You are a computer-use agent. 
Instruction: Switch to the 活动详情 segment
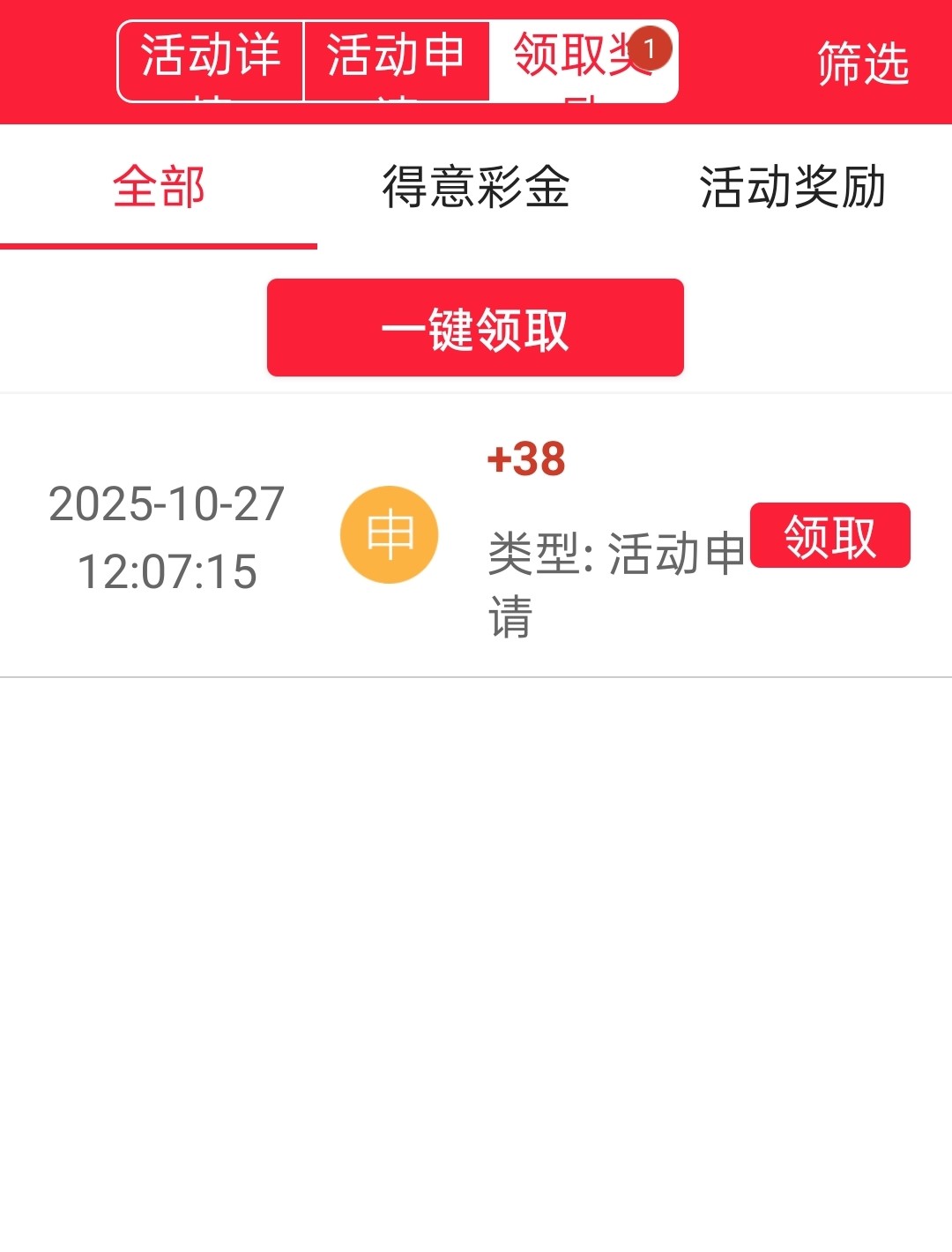click(211, 61)
